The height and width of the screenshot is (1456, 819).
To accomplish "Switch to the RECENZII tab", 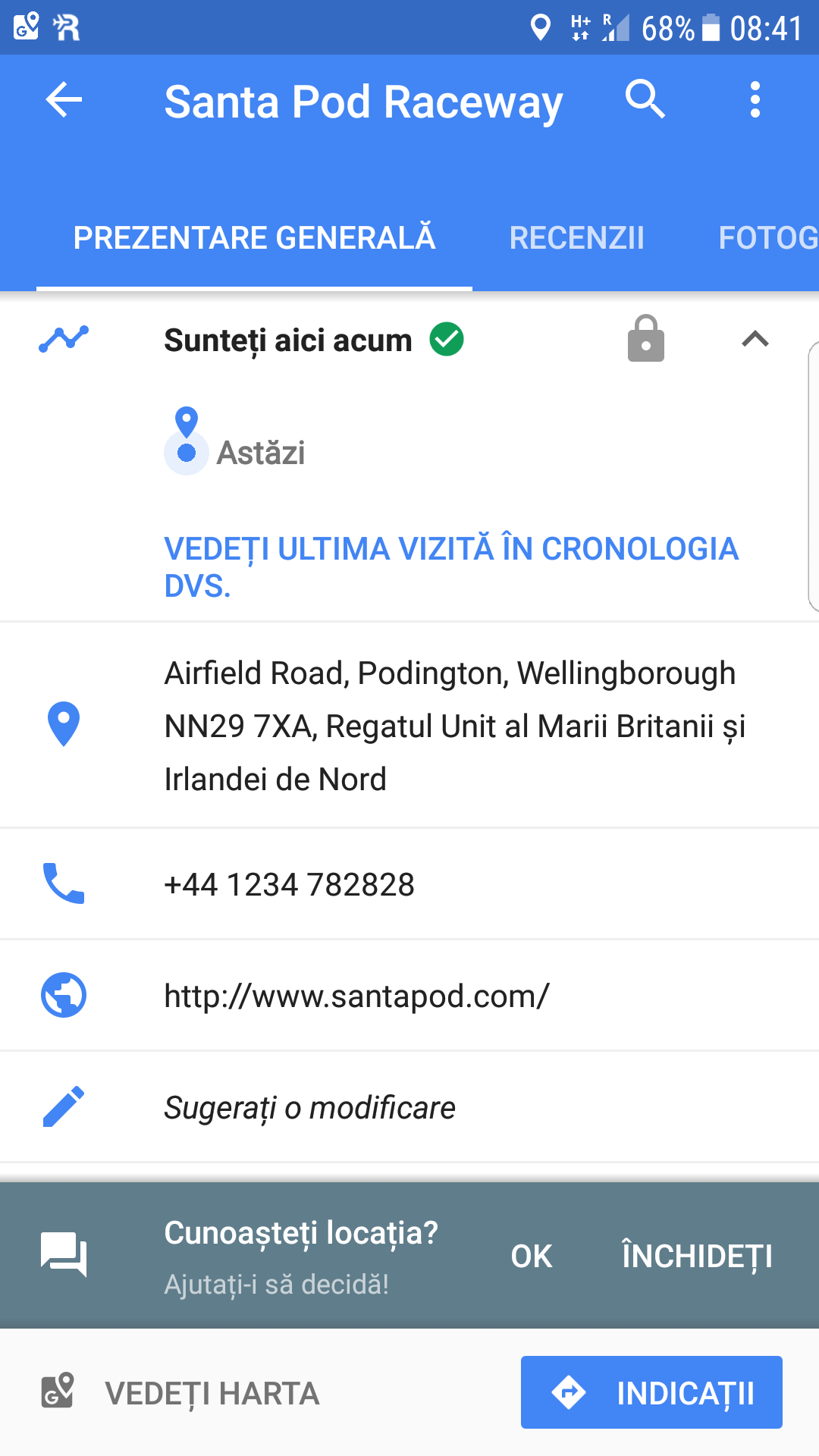I will coord(576,238).
